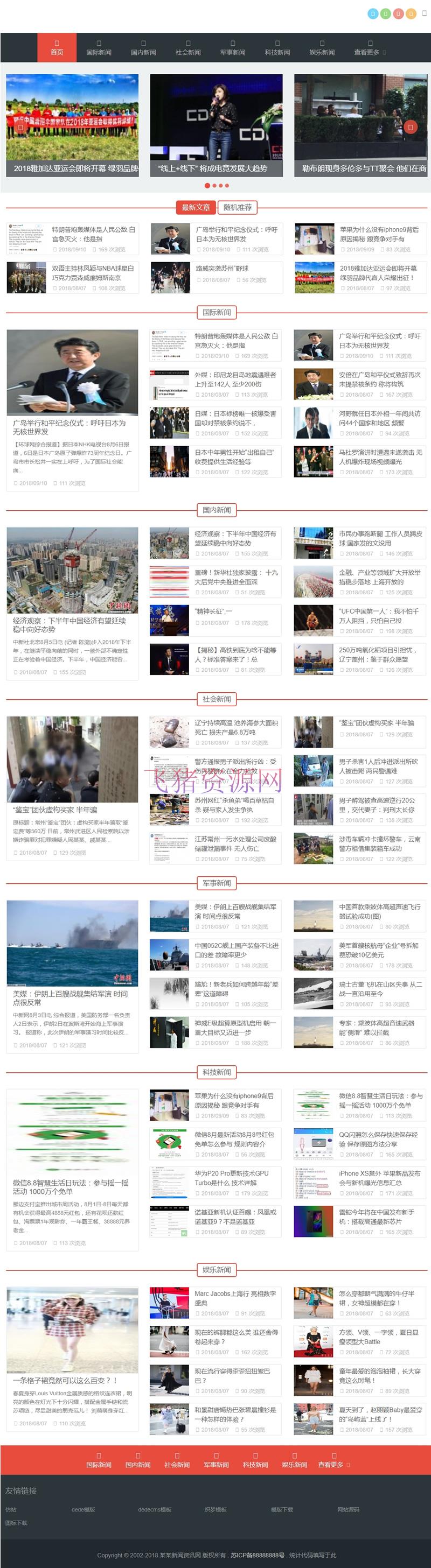
Task: Switch to 军事新闻 in top navigation
Action: (x=232, y=48)
